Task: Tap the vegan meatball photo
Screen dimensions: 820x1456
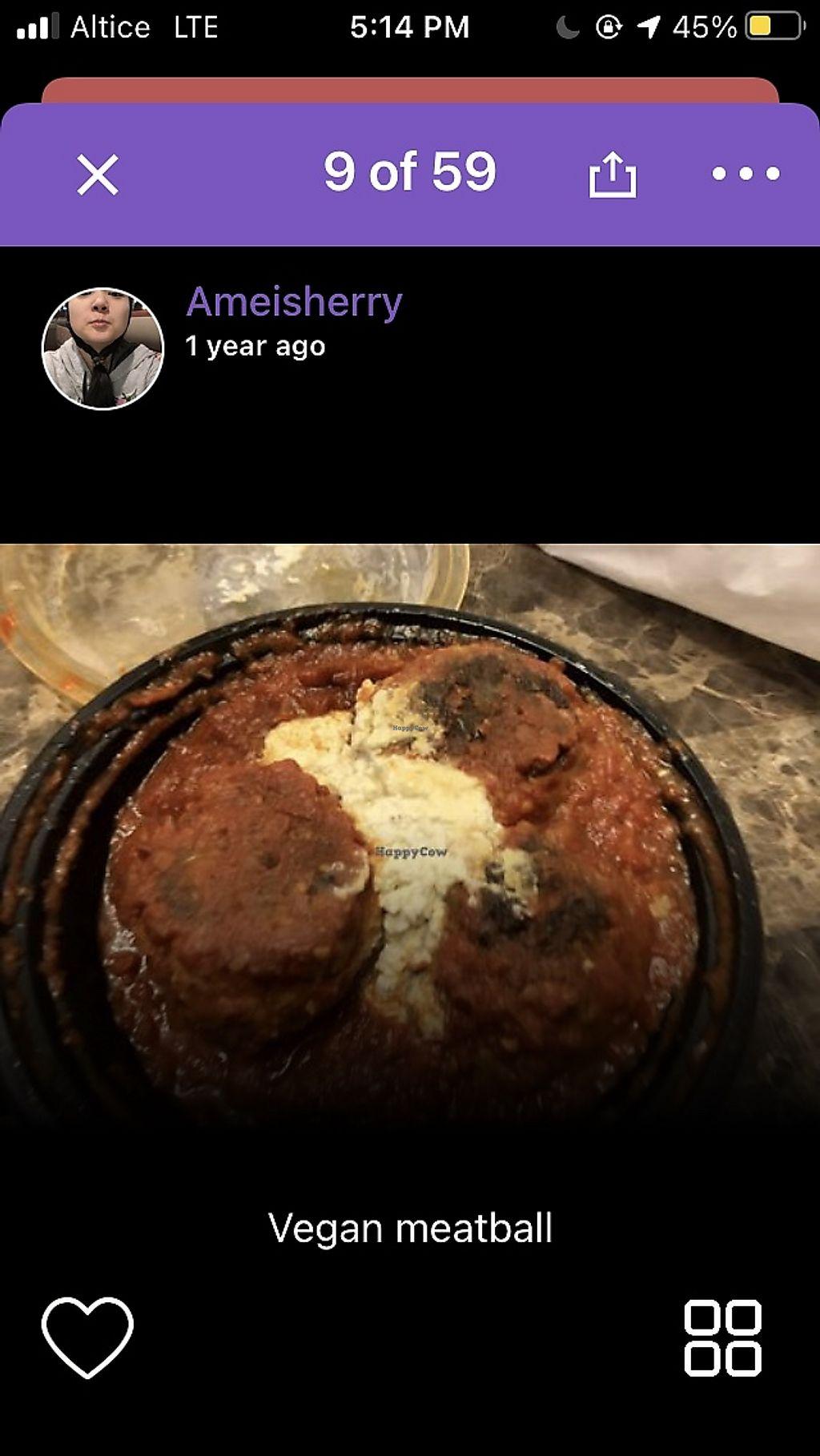Action: click(x=410, y=833)
